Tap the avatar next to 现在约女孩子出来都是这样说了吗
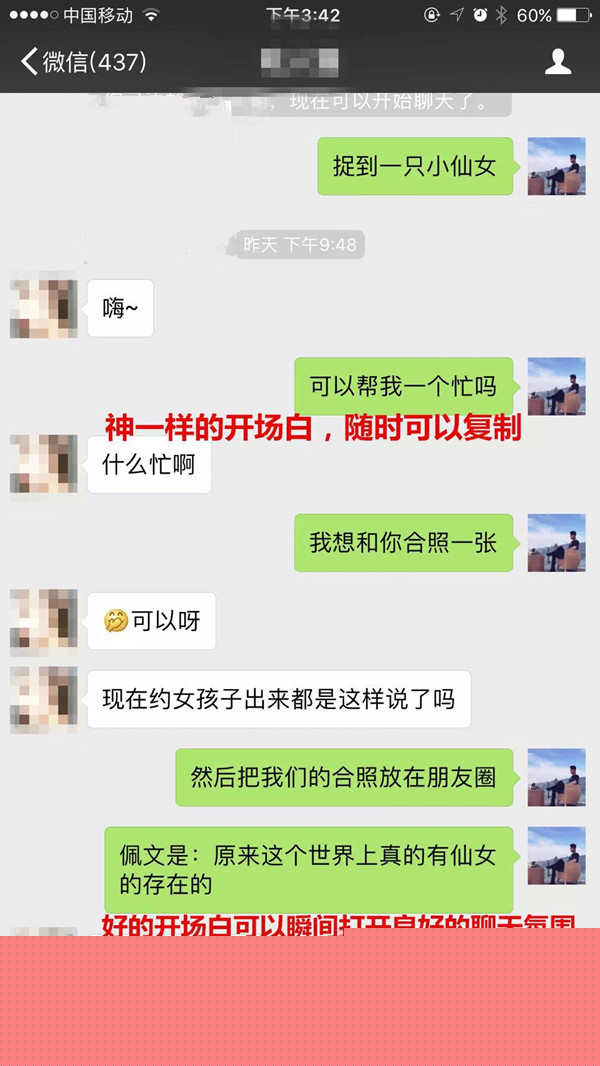Image resolution: width=600 pixels, height=1066 pixels. click(43, 699)
